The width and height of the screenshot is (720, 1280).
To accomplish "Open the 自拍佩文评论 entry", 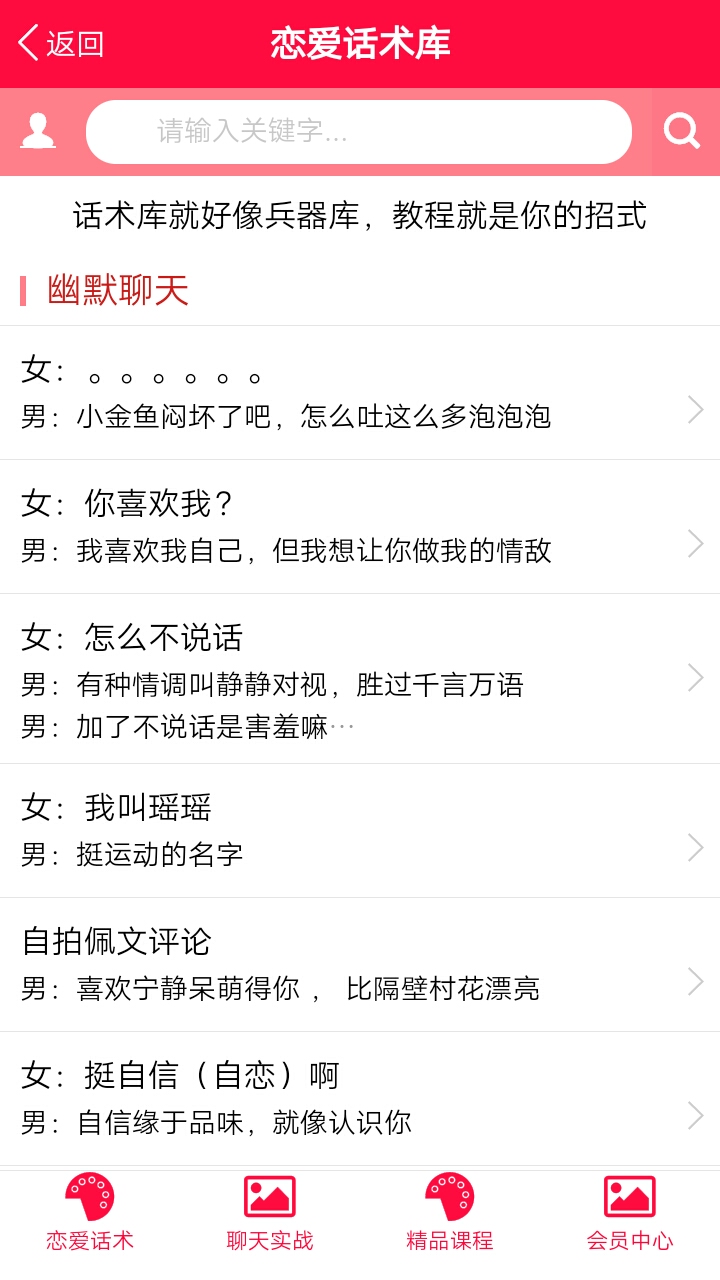I will [x=360, y=965].
